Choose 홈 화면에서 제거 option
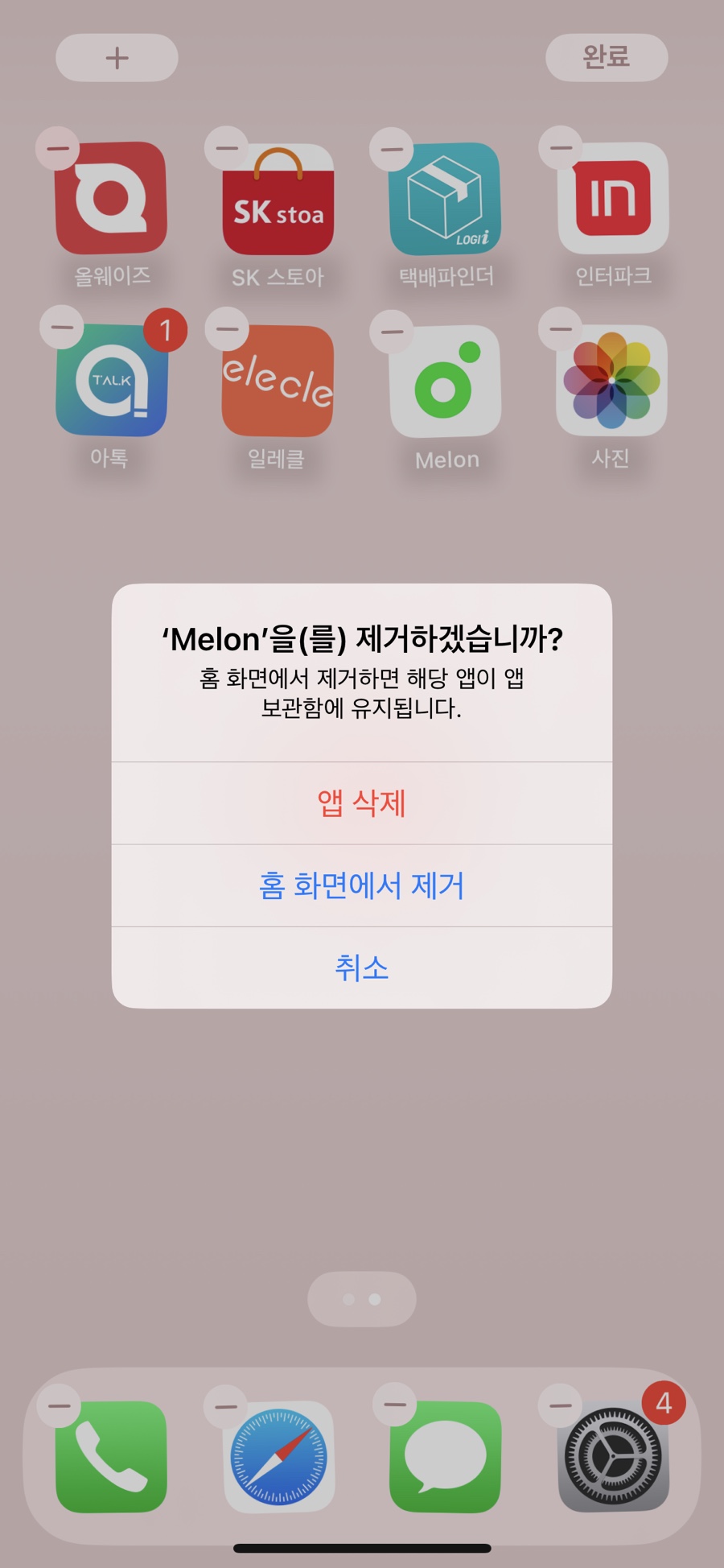Viewport: 724px width, 1568px height. click(362, 885)
